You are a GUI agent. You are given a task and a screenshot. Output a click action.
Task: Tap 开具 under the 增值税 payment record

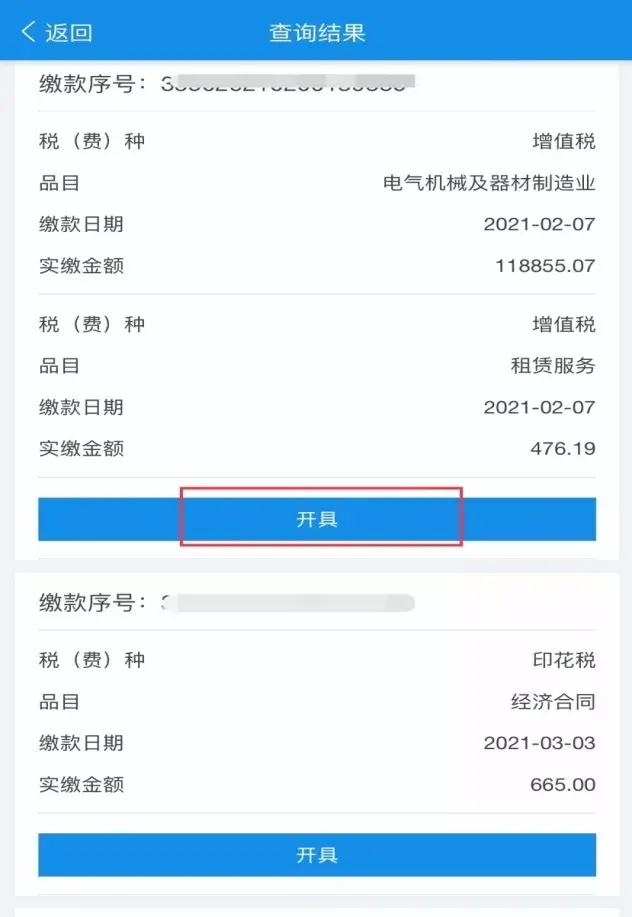317,519
